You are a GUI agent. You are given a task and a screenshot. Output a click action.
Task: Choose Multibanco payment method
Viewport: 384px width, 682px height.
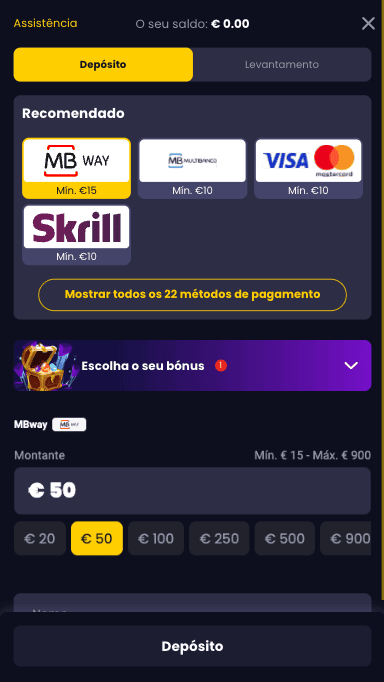click(193, 168)
